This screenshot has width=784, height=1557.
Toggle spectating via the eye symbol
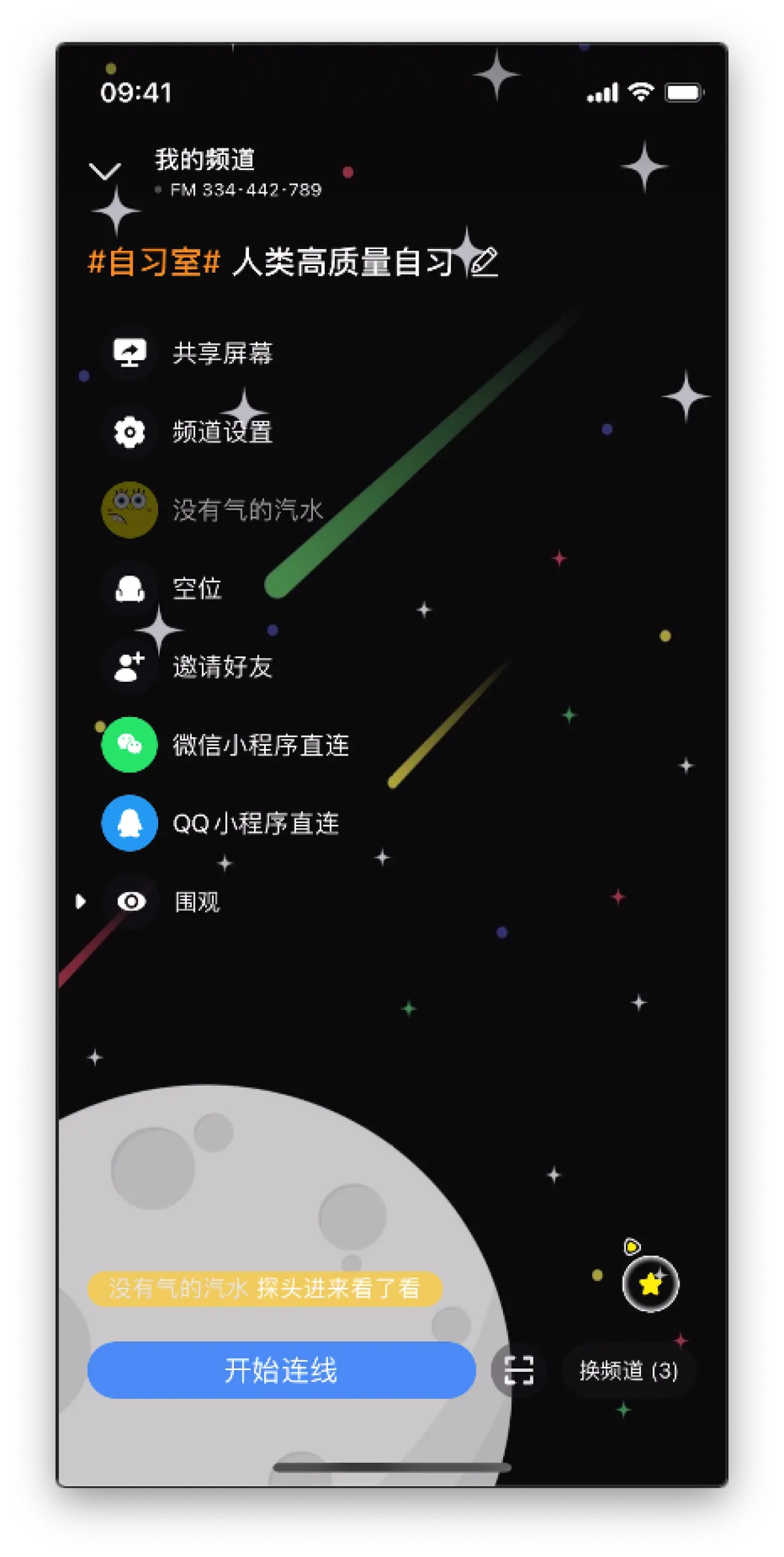(x=133, y=901)
